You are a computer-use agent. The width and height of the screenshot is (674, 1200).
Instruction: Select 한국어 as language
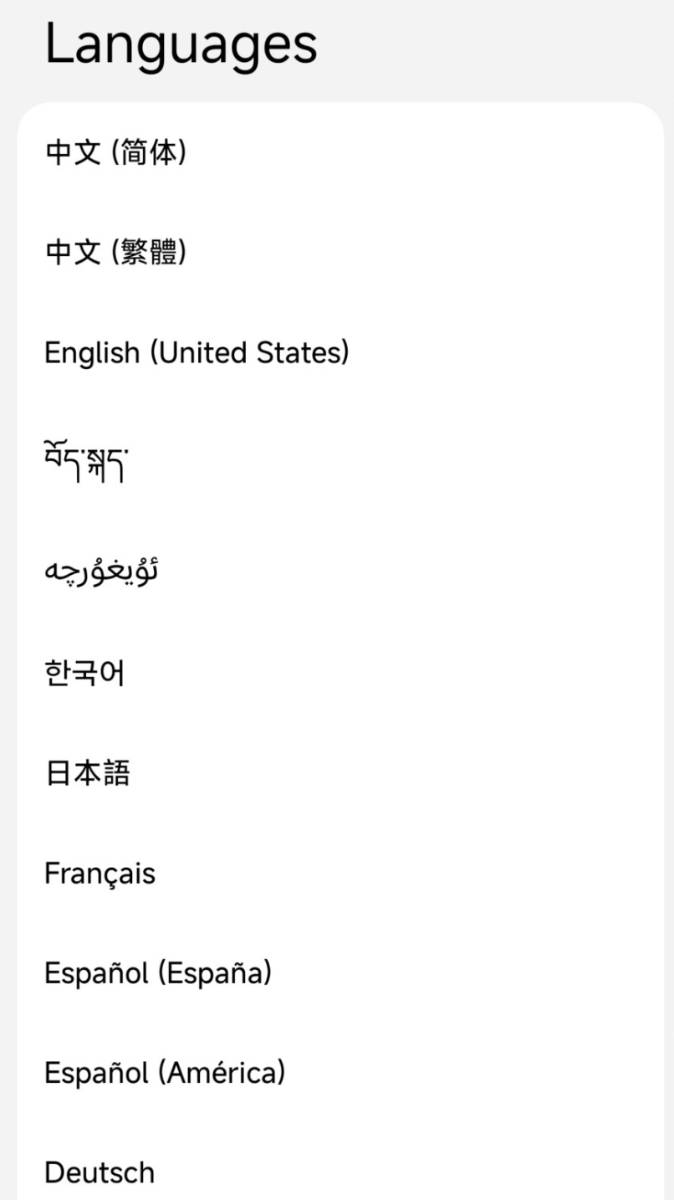340,673
